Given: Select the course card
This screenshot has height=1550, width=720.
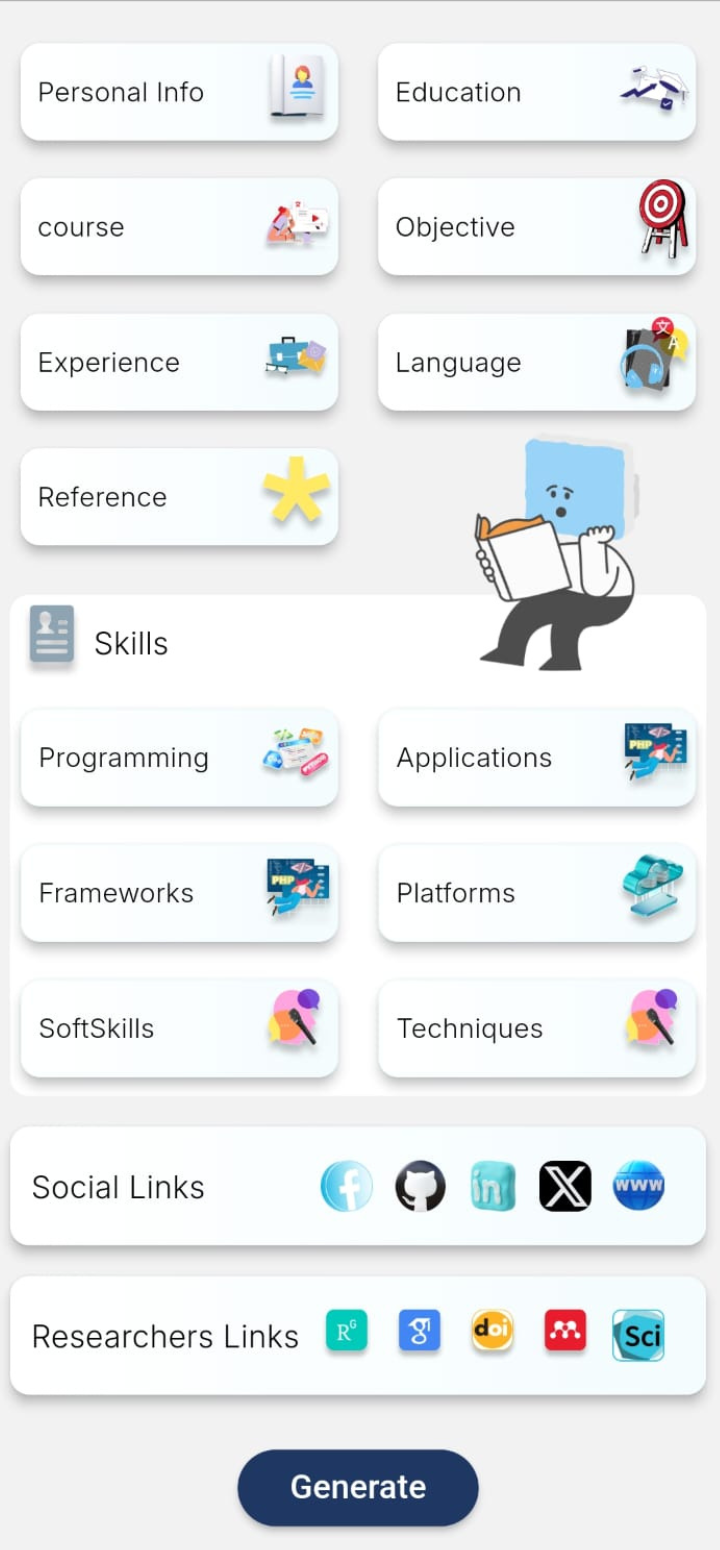Looking at the screenshot, I should point(179,227).
